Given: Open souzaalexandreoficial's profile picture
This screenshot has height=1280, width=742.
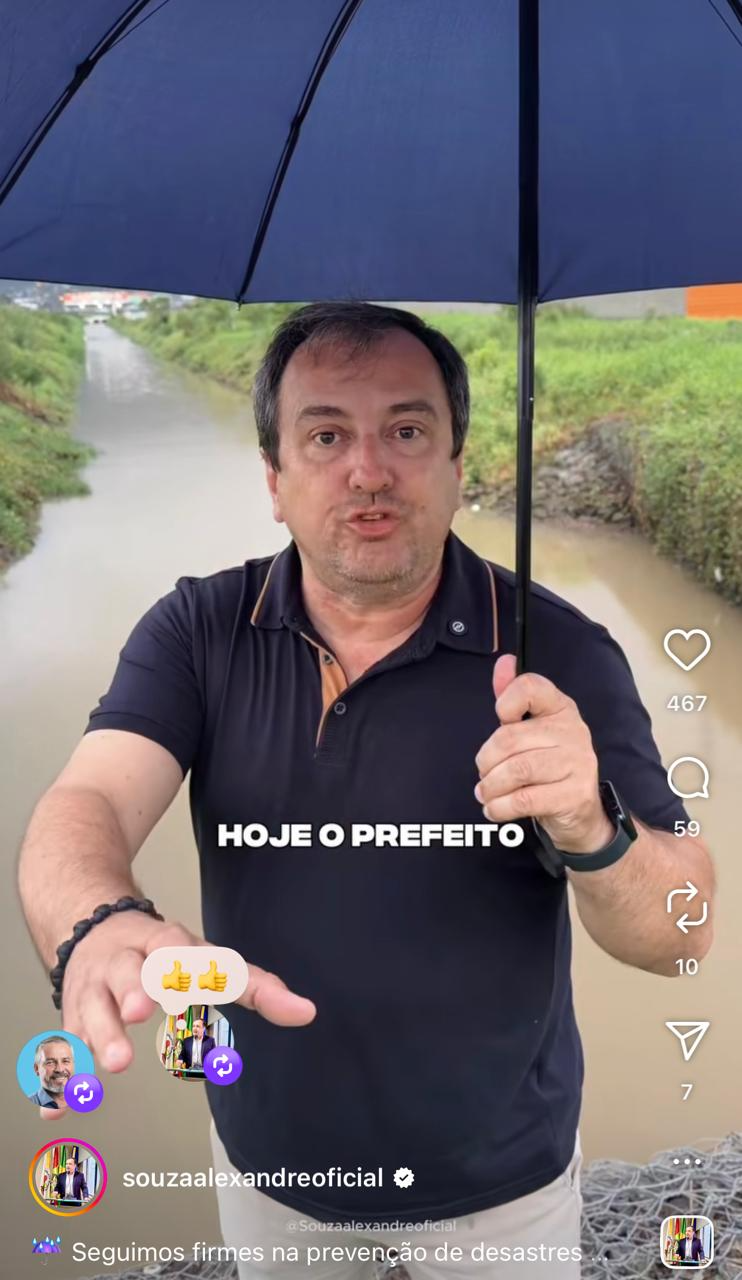Looking at the screenshot, I should (68, 1178).
